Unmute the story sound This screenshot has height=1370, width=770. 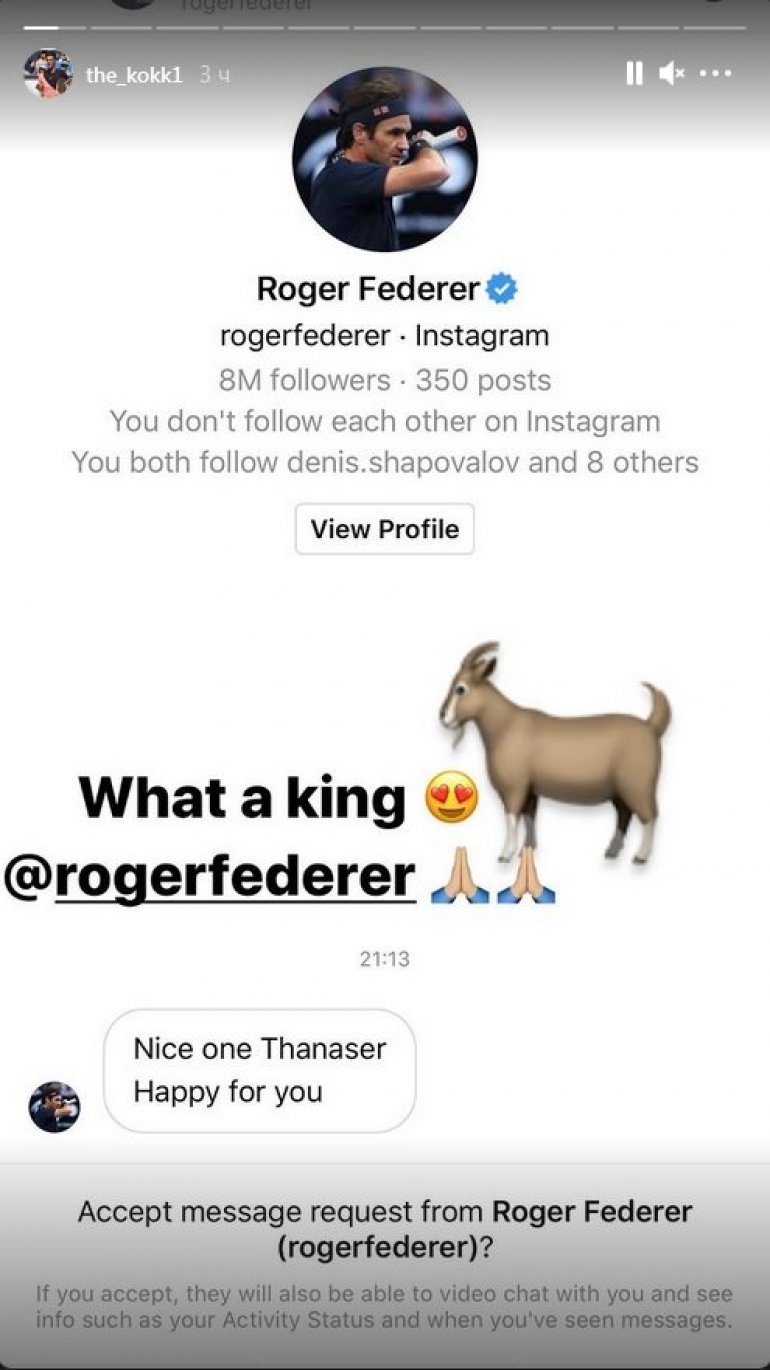672,74
